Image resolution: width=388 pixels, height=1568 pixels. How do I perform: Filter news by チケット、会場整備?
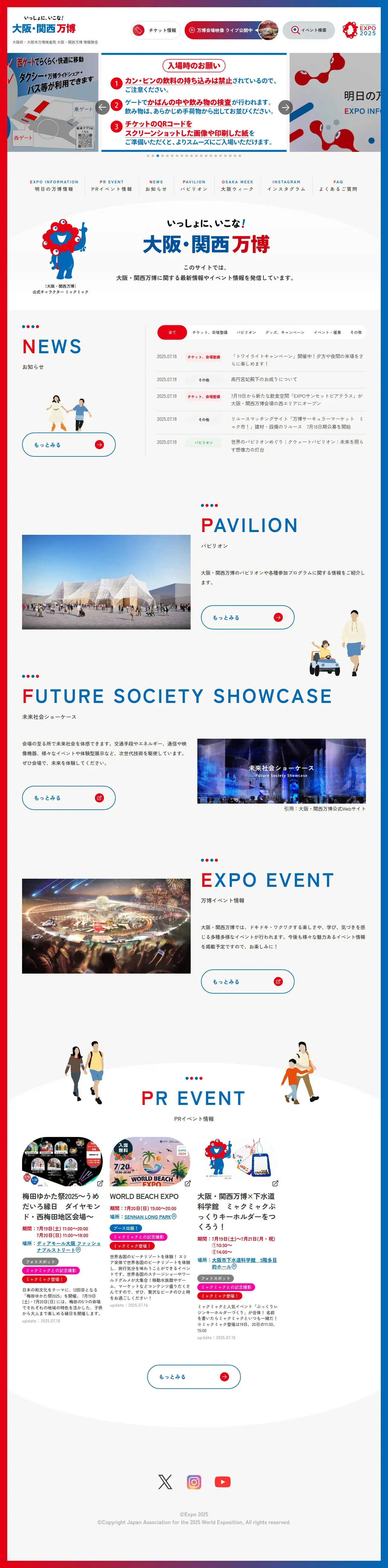point(210,332)
